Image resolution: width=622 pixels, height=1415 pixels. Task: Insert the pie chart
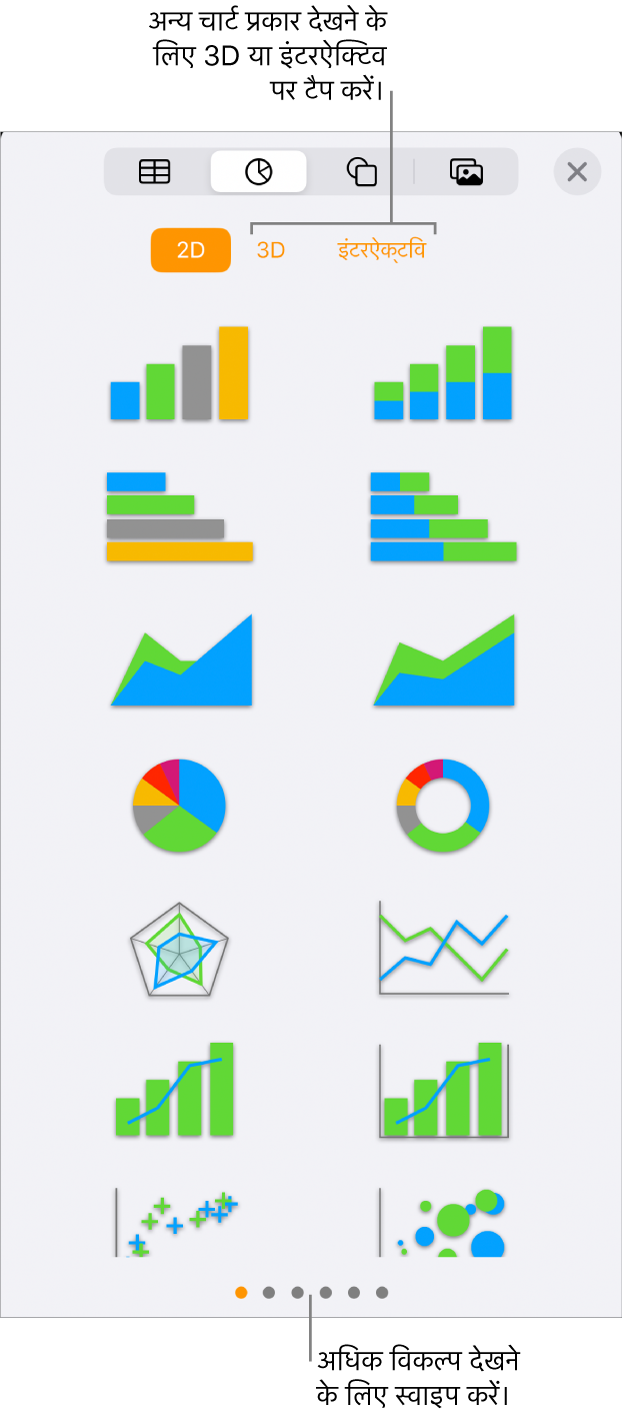pyautogui.click(x=180, y=804)
